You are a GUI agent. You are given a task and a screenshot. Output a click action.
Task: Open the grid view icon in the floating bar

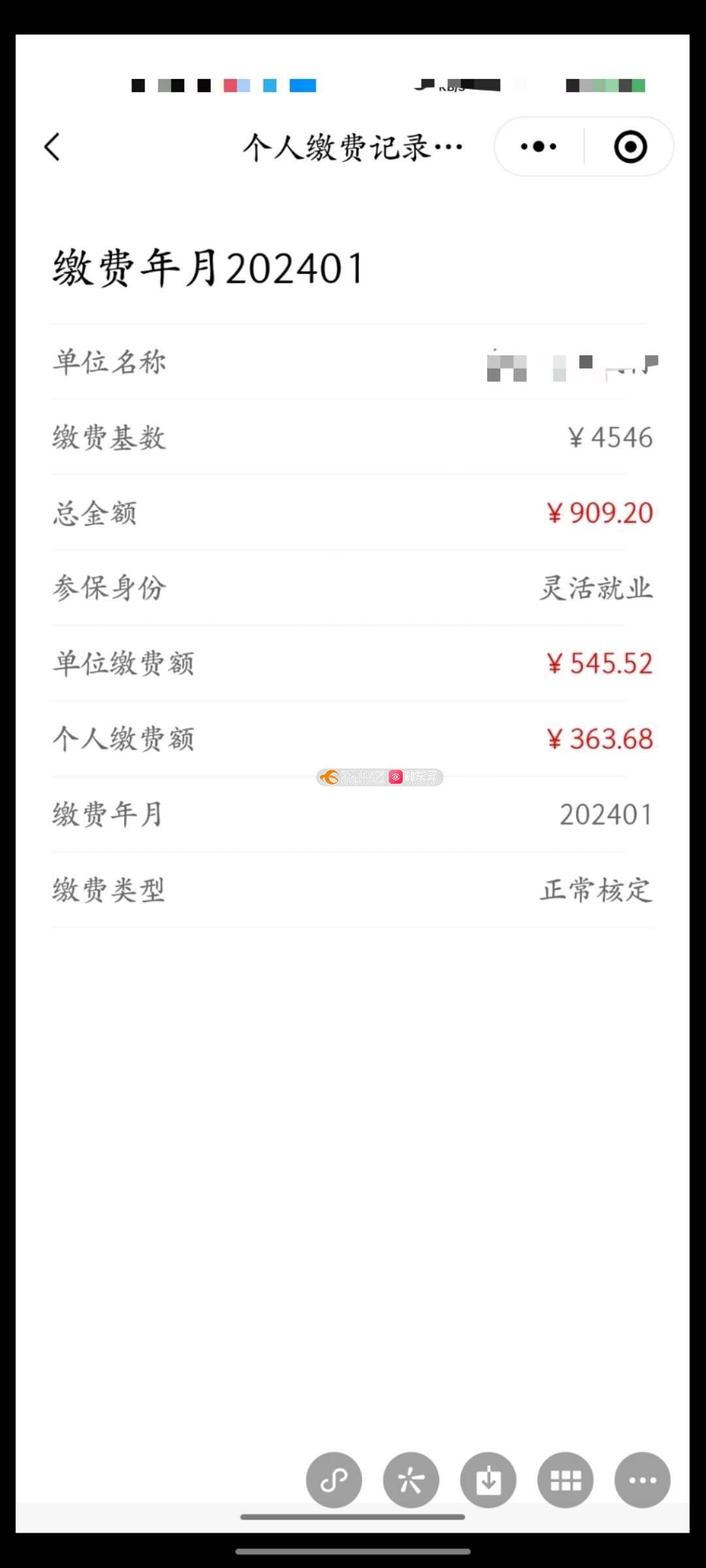tap(565, 1480)
